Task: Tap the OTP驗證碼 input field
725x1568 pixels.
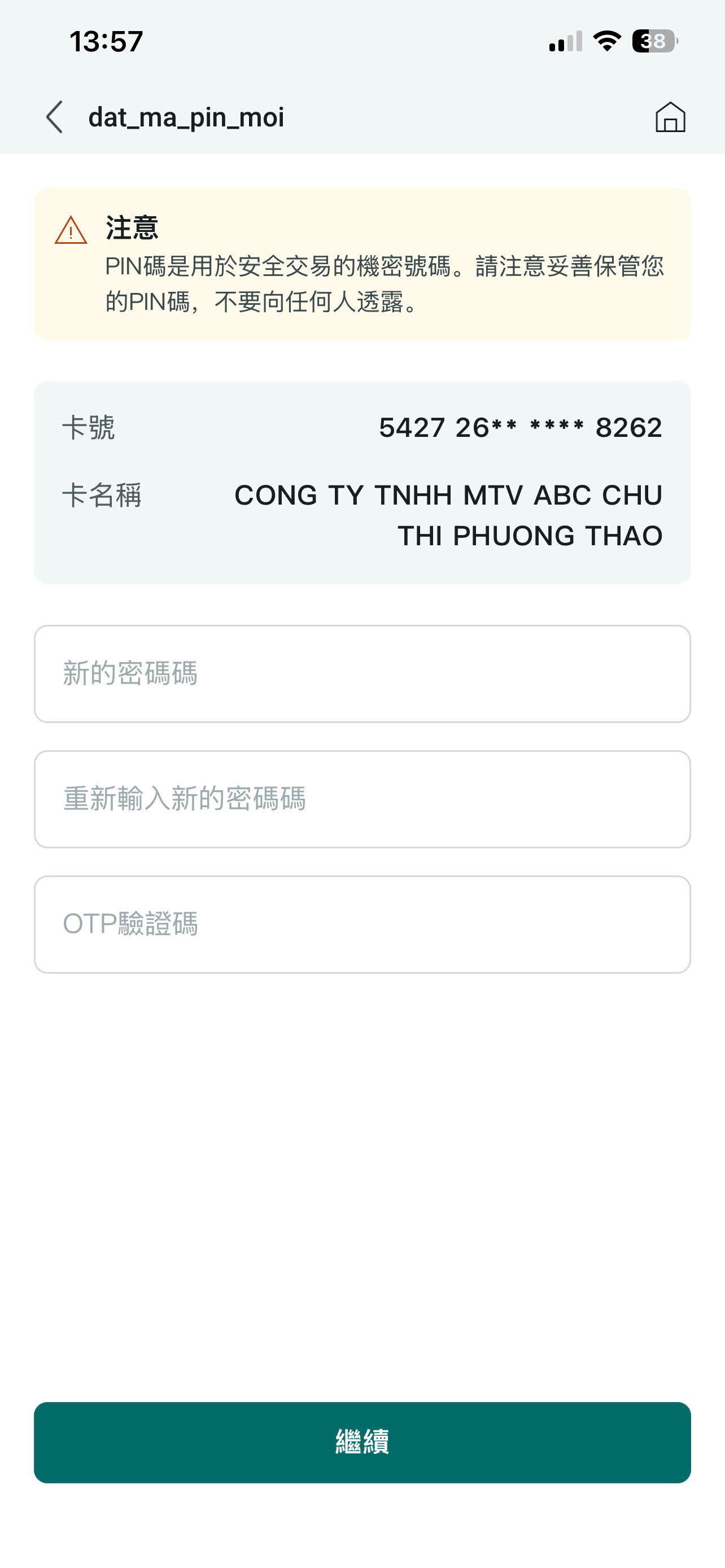Action: coord(362,924)
